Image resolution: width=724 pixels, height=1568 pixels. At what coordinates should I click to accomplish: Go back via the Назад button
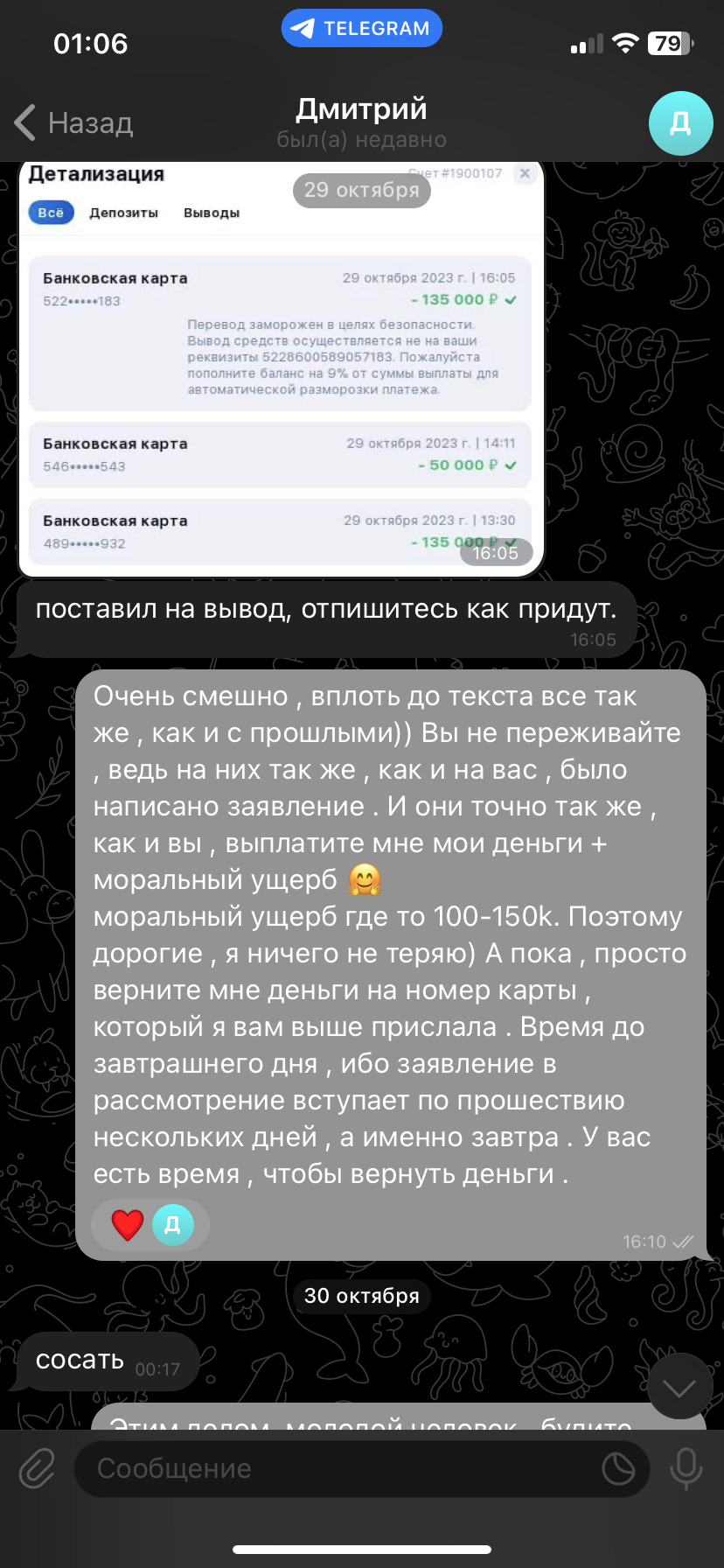coord(73,122)
